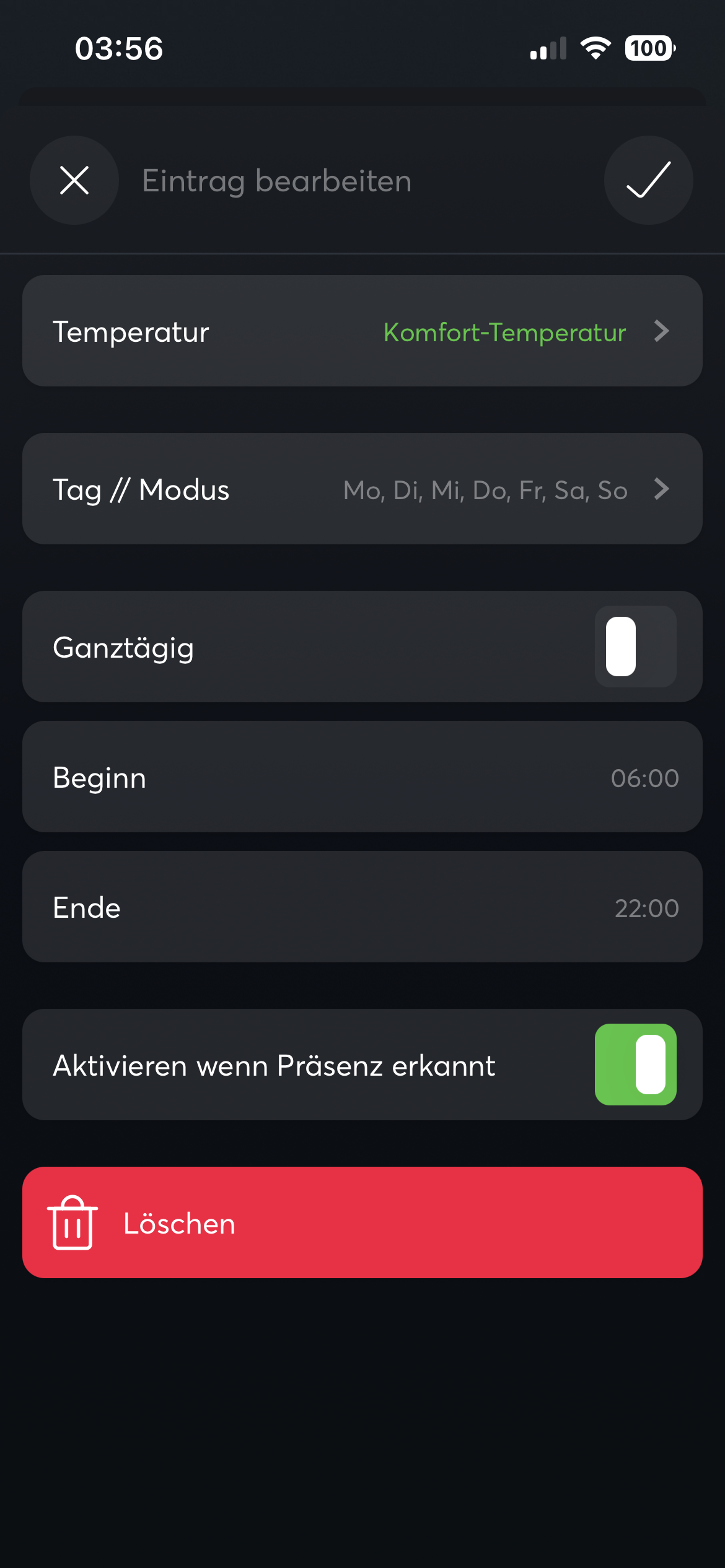This screenshot has height=1568, width=725.
Task: Delete this entry with Löschen
Action: 362,1222
